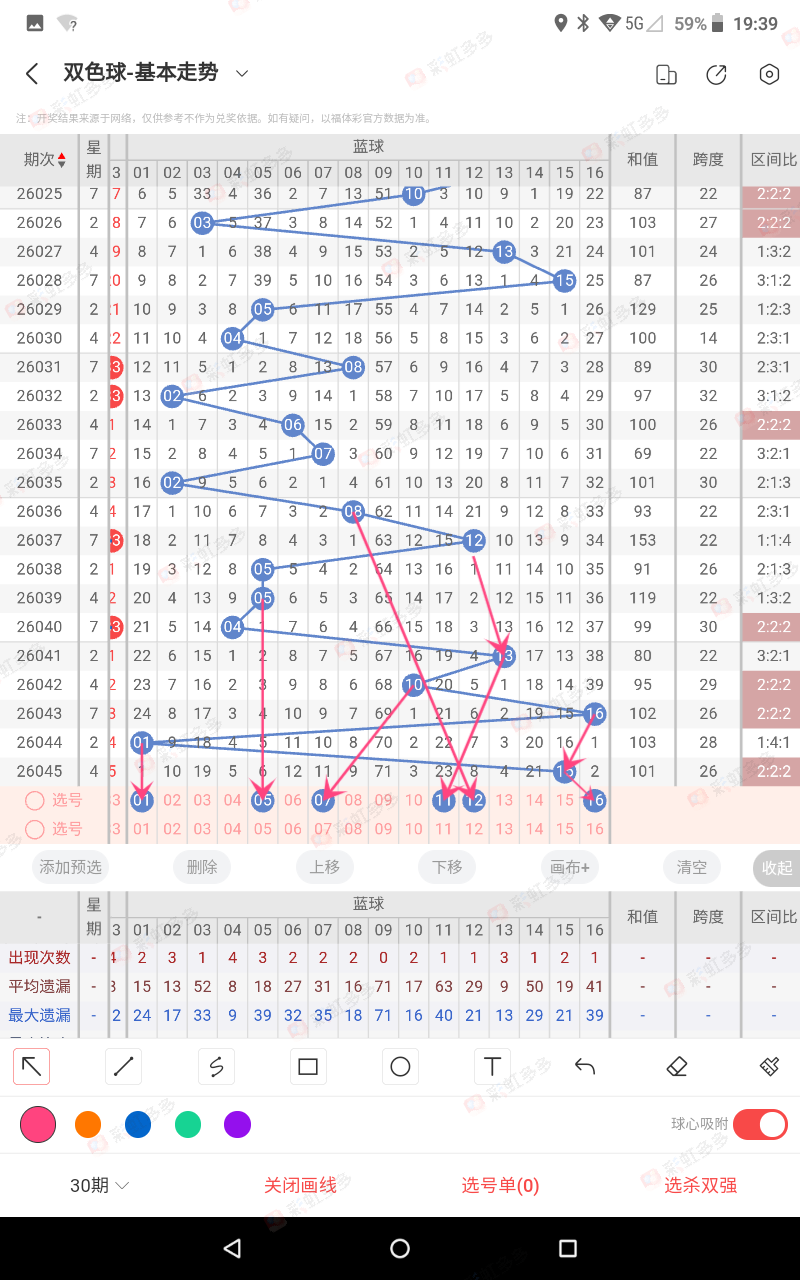Tap 添加预选 button

(x=71, y=867)
